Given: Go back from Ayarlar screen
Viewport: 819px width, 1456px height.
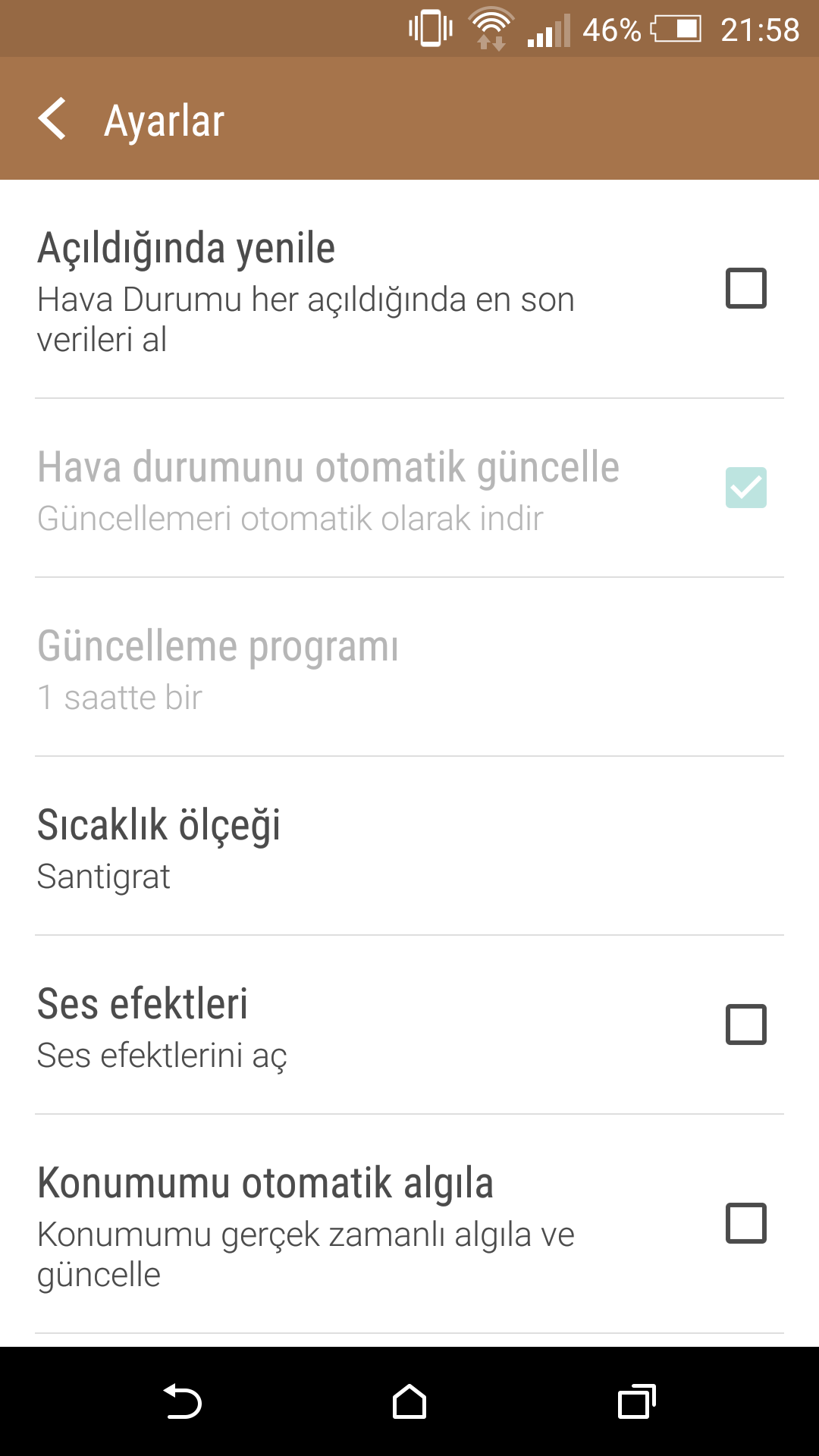Looking at the screenshot, I should point(53,119).
